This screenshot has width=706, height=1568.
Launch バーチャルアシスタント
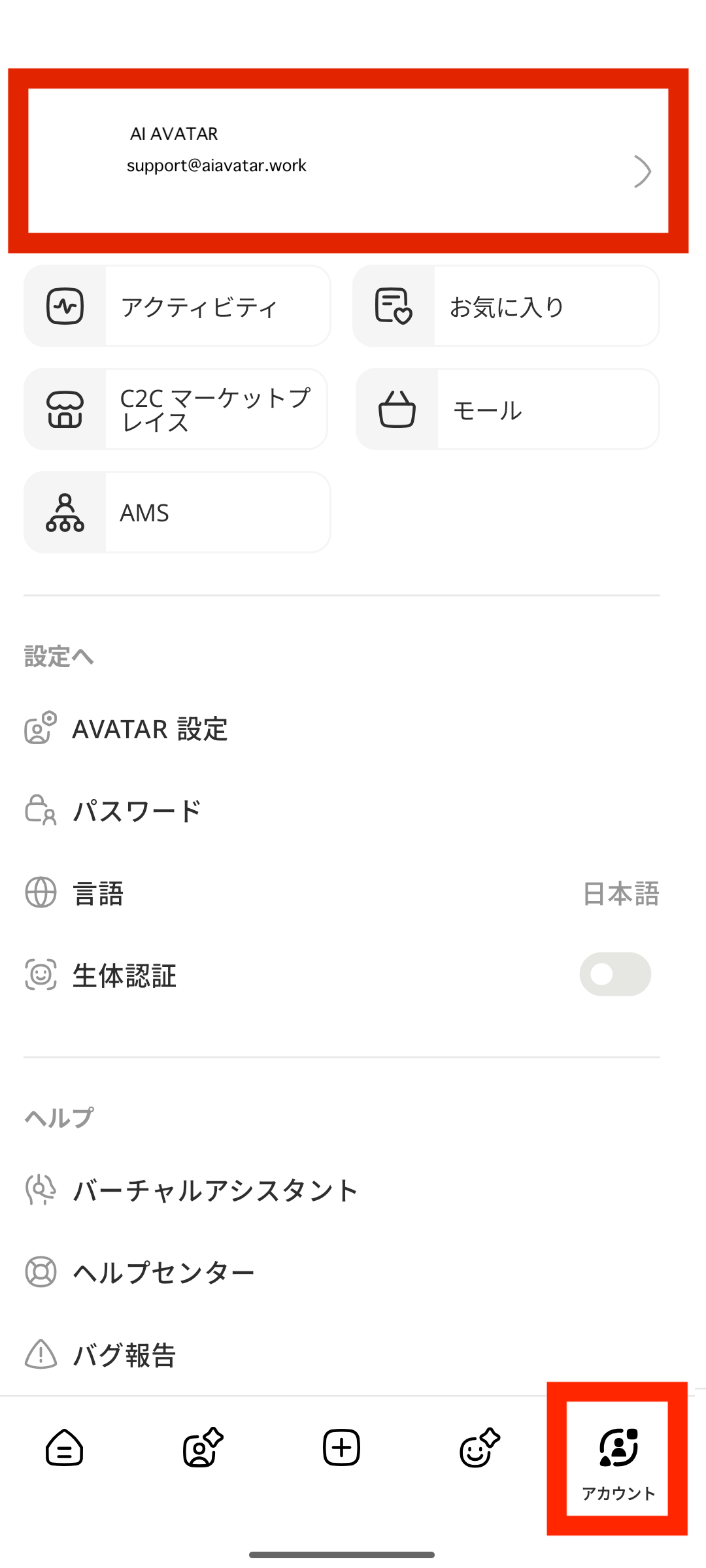point(214,1190)
